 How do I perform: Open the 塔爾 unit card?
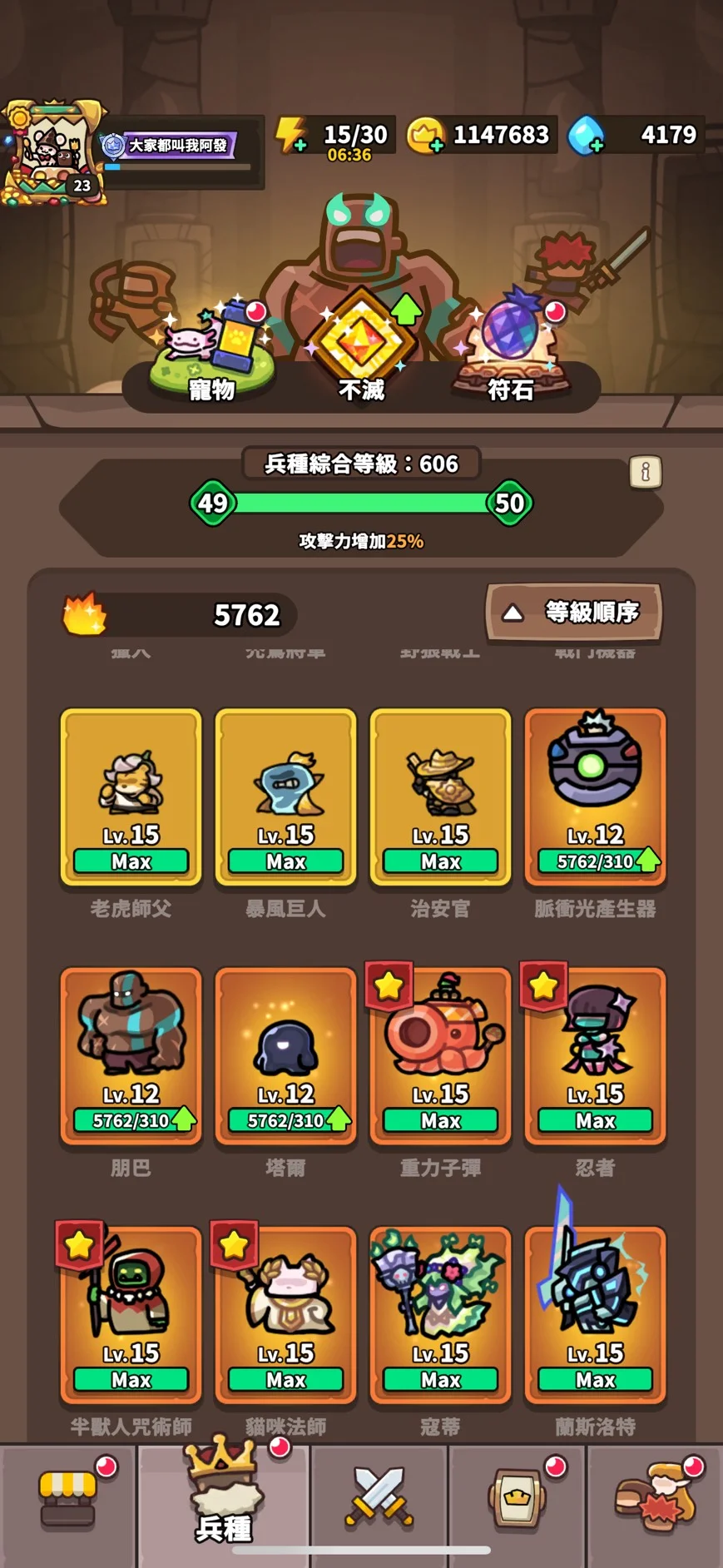tap(285, 1055)
